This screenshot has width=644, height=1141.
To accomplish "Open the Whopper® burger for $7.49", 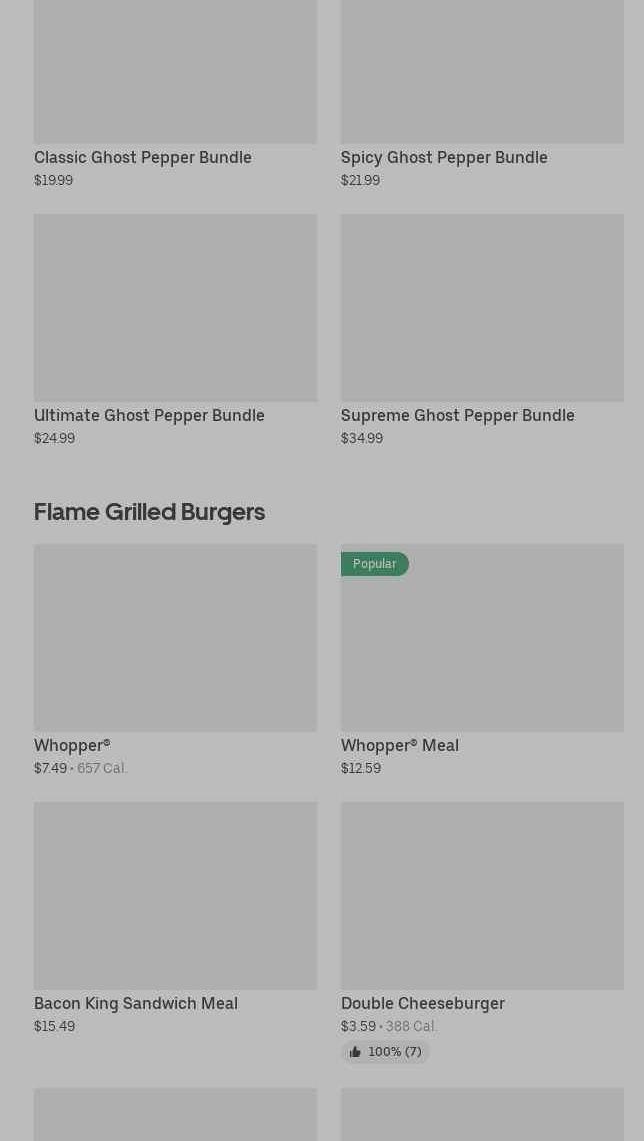I will (x=175, y=661).
